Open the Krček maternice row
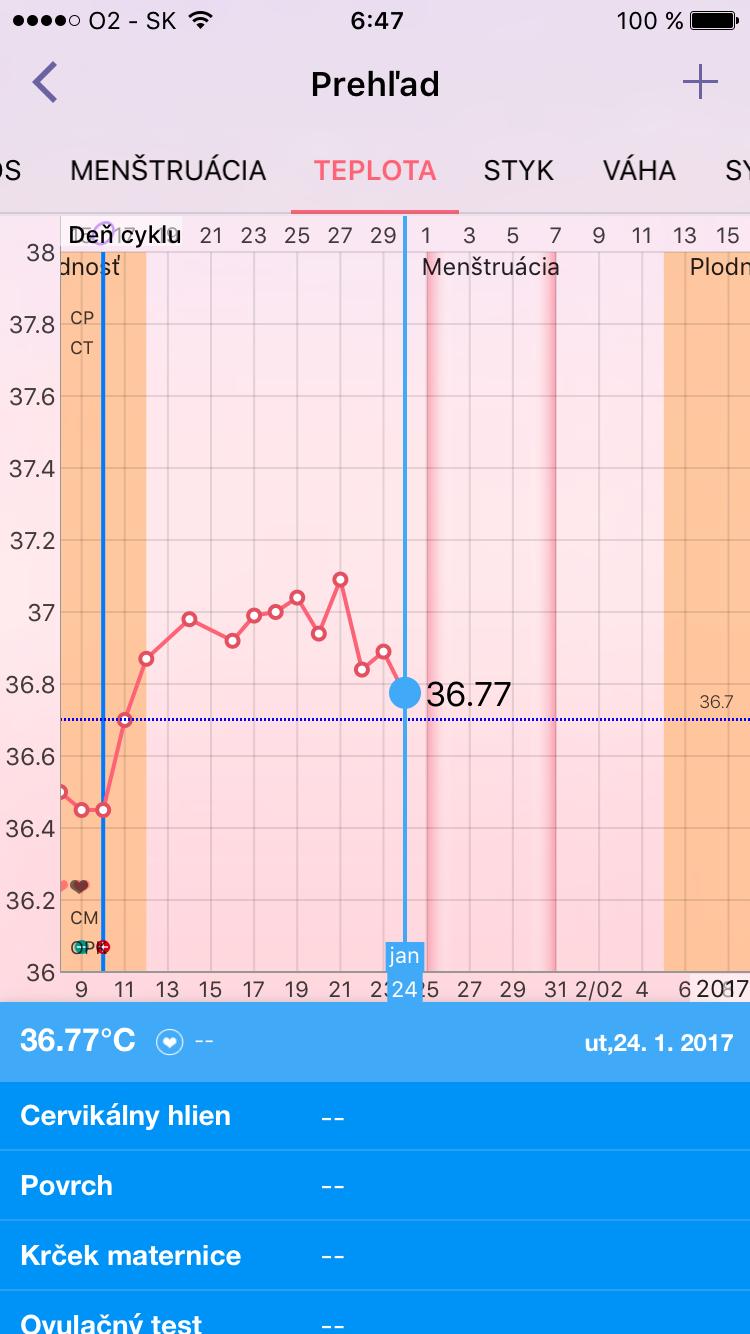Viewport: 750px width, 1334px height. tap(375, 1256)
